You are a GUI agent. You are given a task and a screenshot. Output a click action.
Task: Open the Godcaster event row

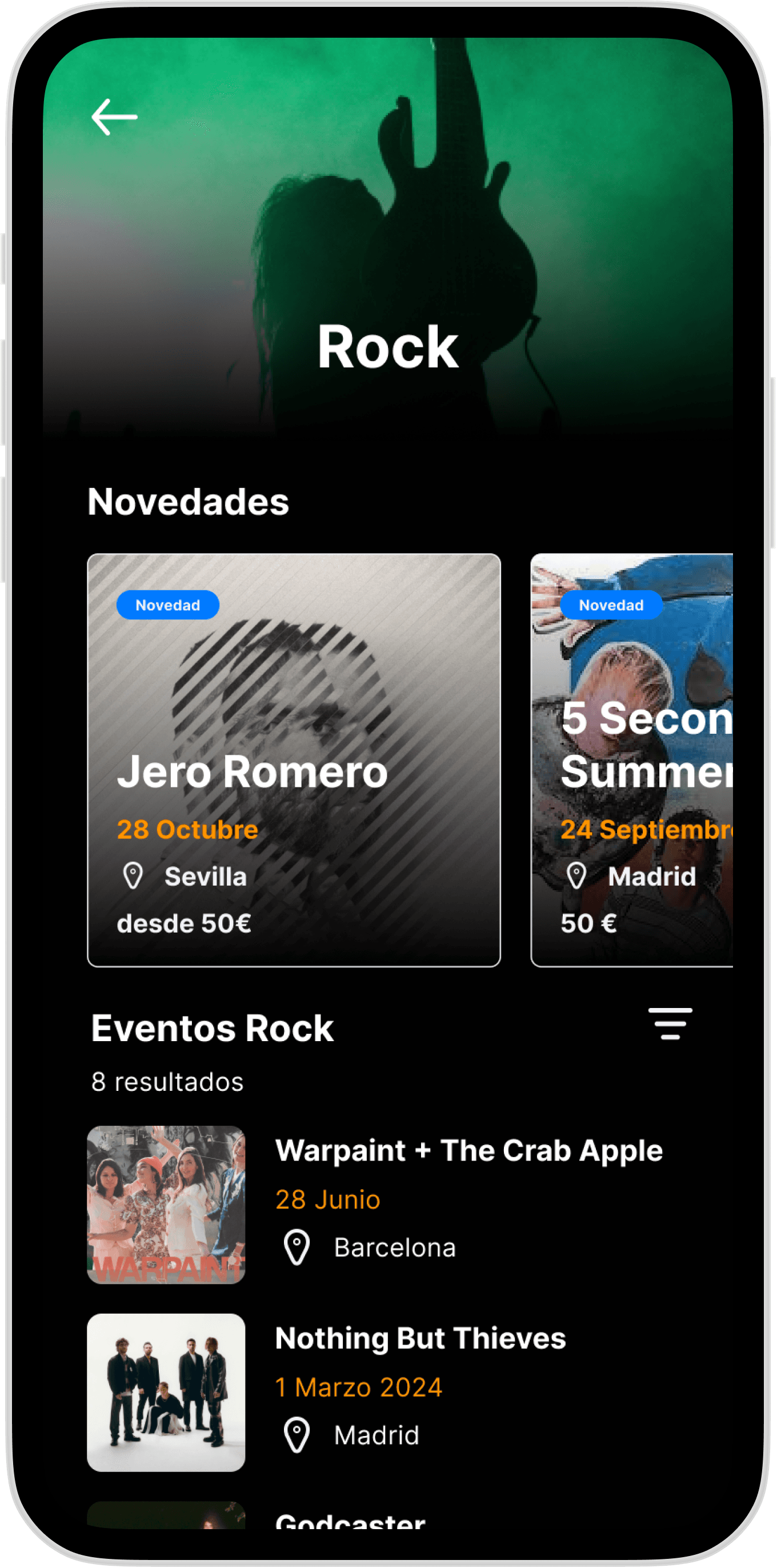tap(390, 1514)
